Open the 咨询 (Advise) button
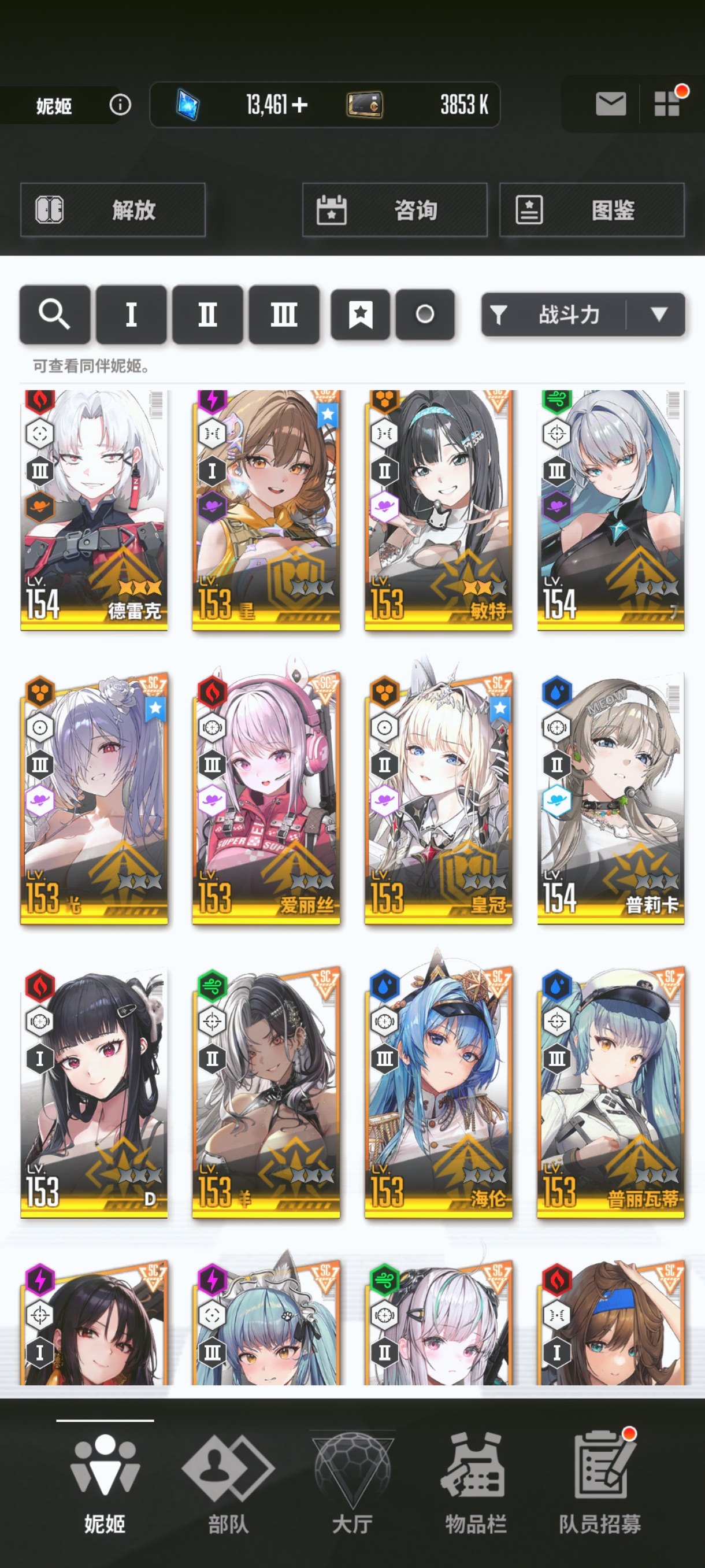This screenshot has width=705, height=1568. [395, 210]
